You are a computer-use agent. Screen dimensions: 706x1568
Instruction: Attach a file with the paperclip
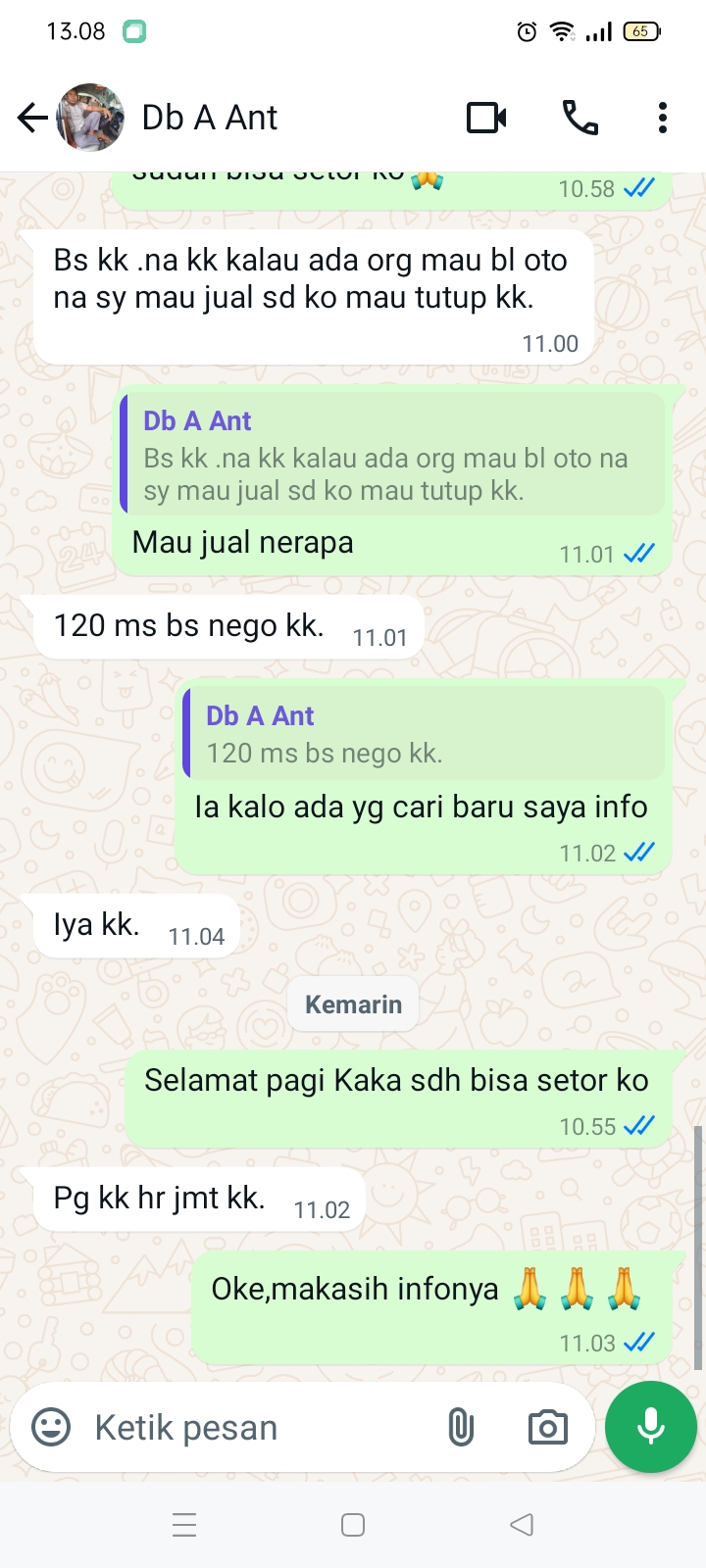(x=461, y=1427)
